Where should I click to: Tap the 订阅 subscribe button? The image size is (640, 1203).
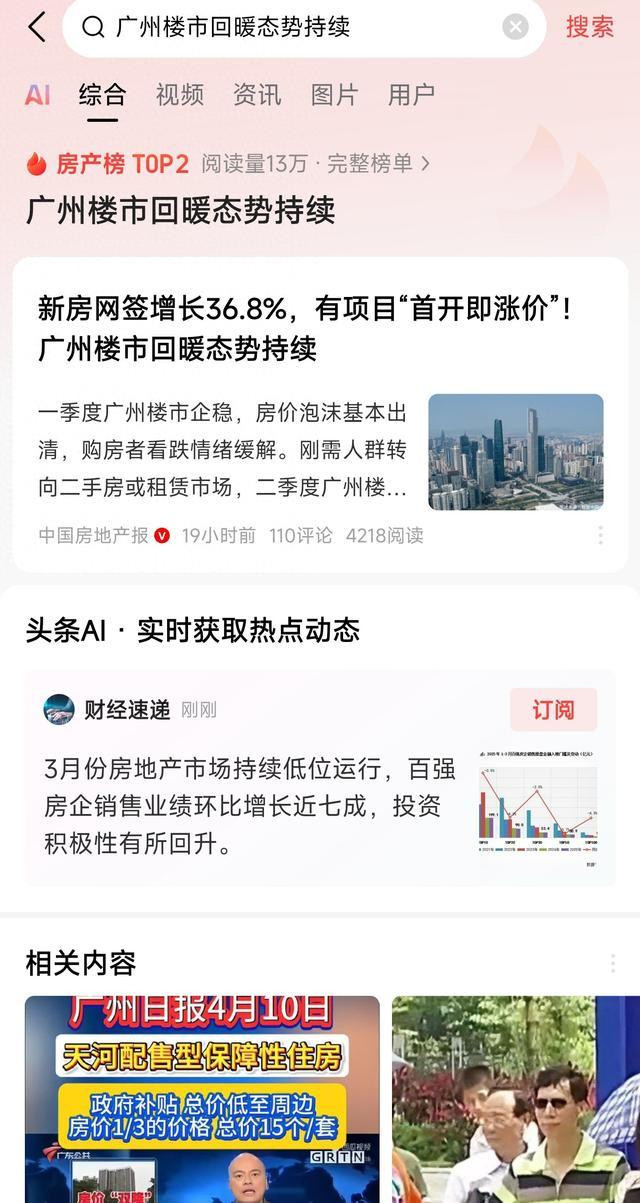coord(553,710)
